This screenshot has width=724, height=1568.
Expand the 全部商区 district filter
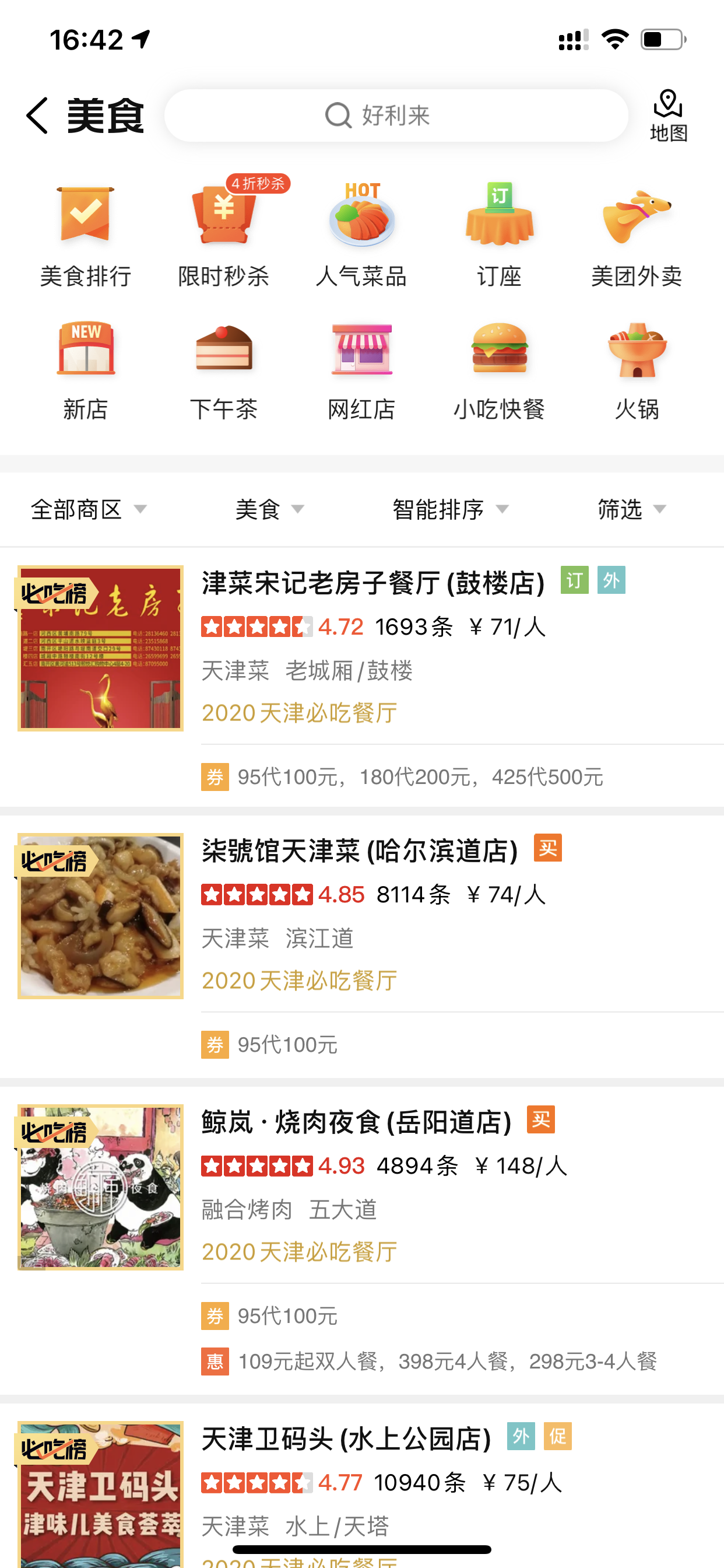(89, 509)
